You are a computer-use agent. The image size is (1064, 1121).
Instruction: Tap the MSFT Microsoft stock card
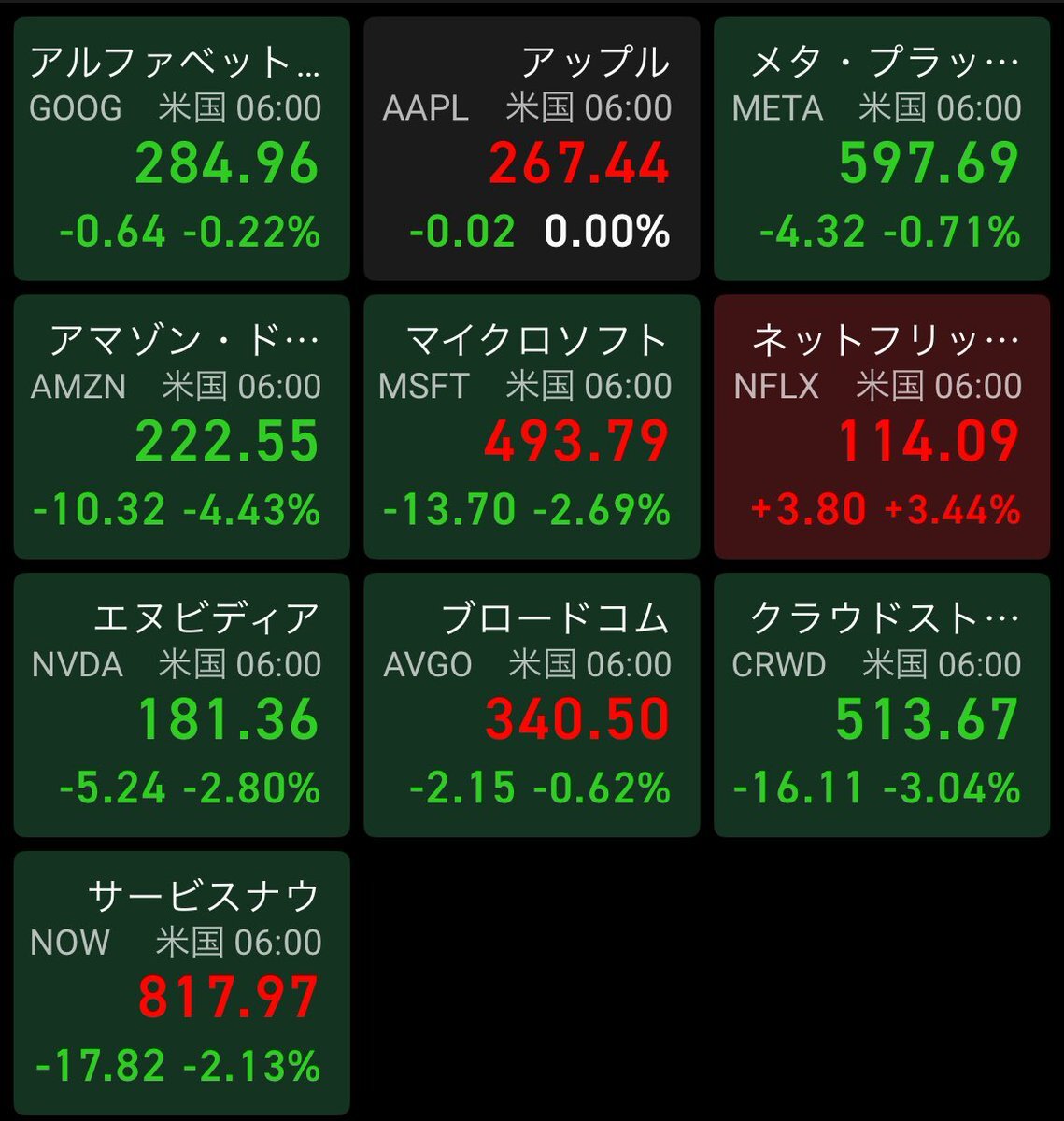(x=532, y=426)
